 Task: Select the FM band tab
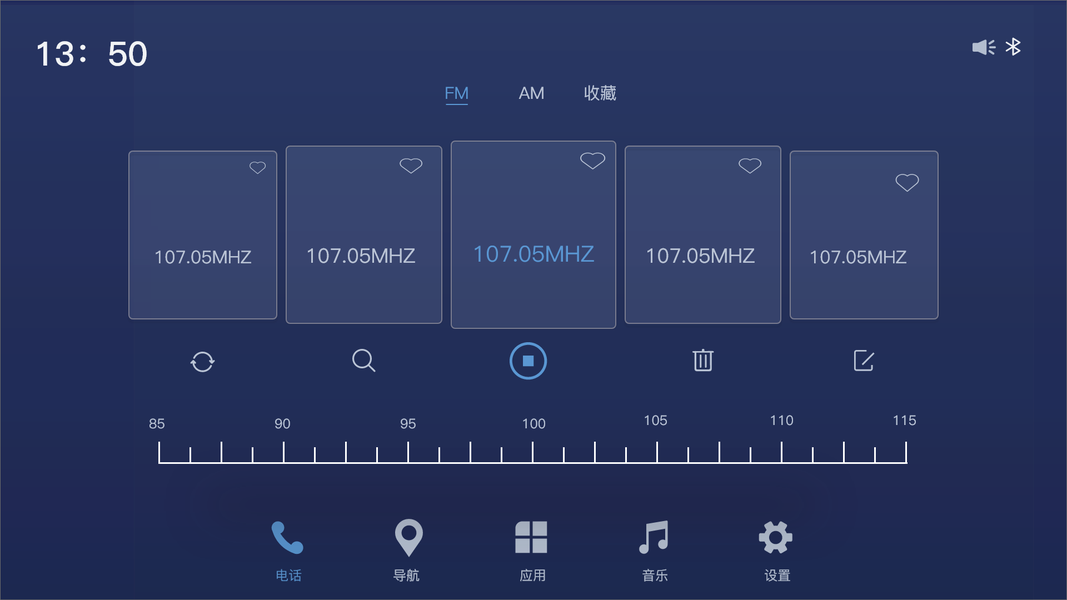point(456,93)
